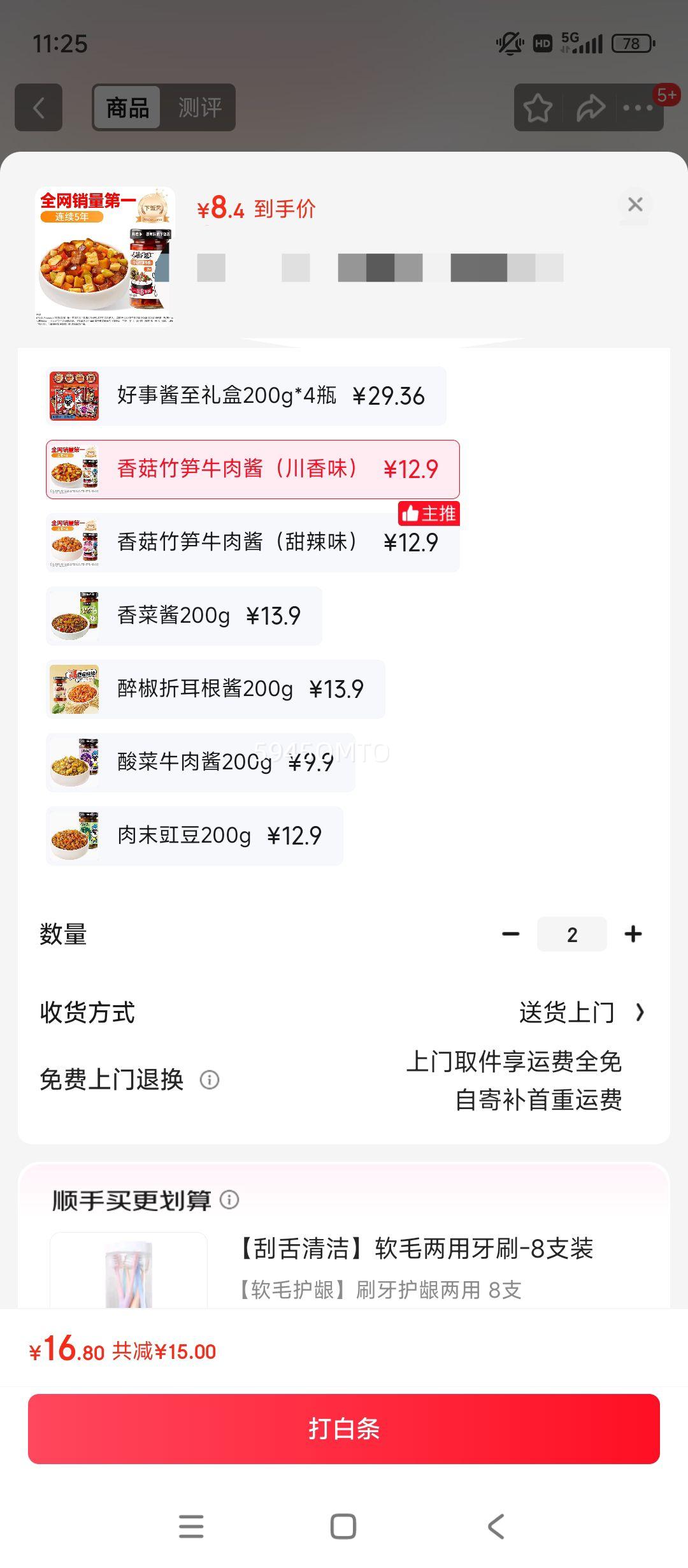Select 香菜酱200g option
This screenshot has height=1568, width=688.
(x=183, y=616)
